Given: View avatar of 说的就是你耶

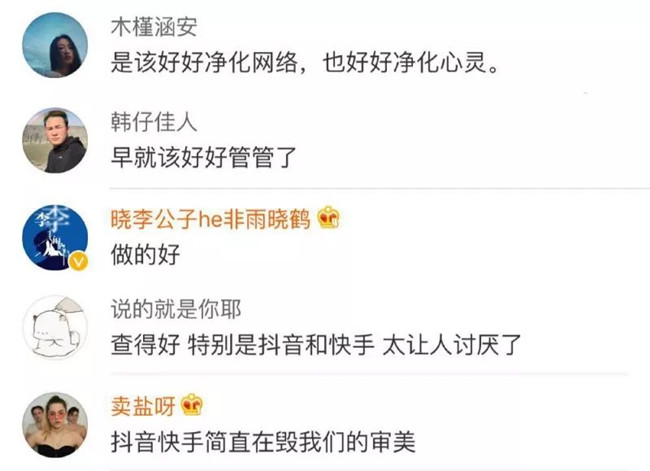Looking at the screenshot, I should [54, 328].
